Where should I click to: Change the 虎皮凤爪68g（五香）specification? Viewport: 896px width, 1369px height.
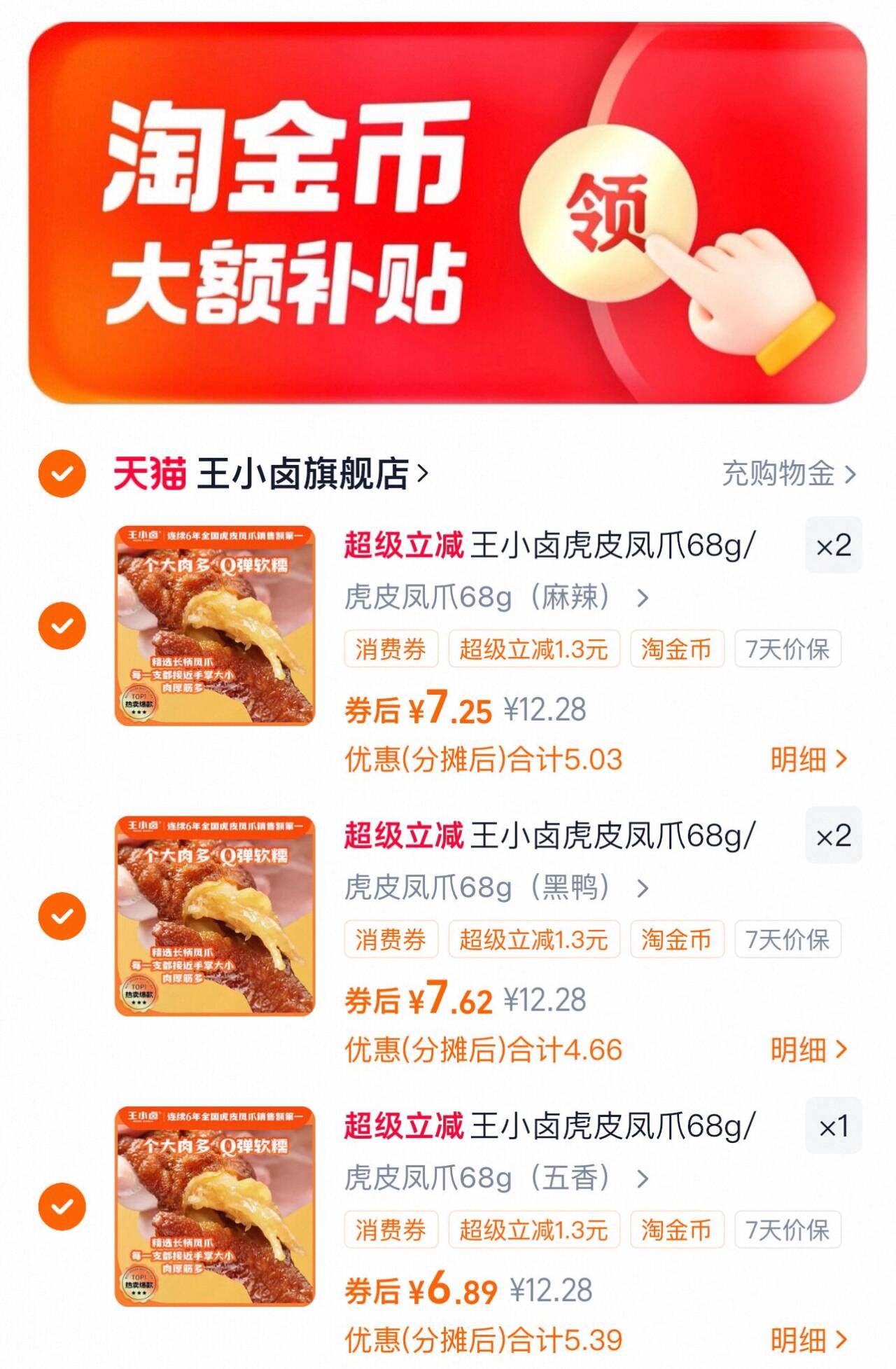tap(496, 1179)
